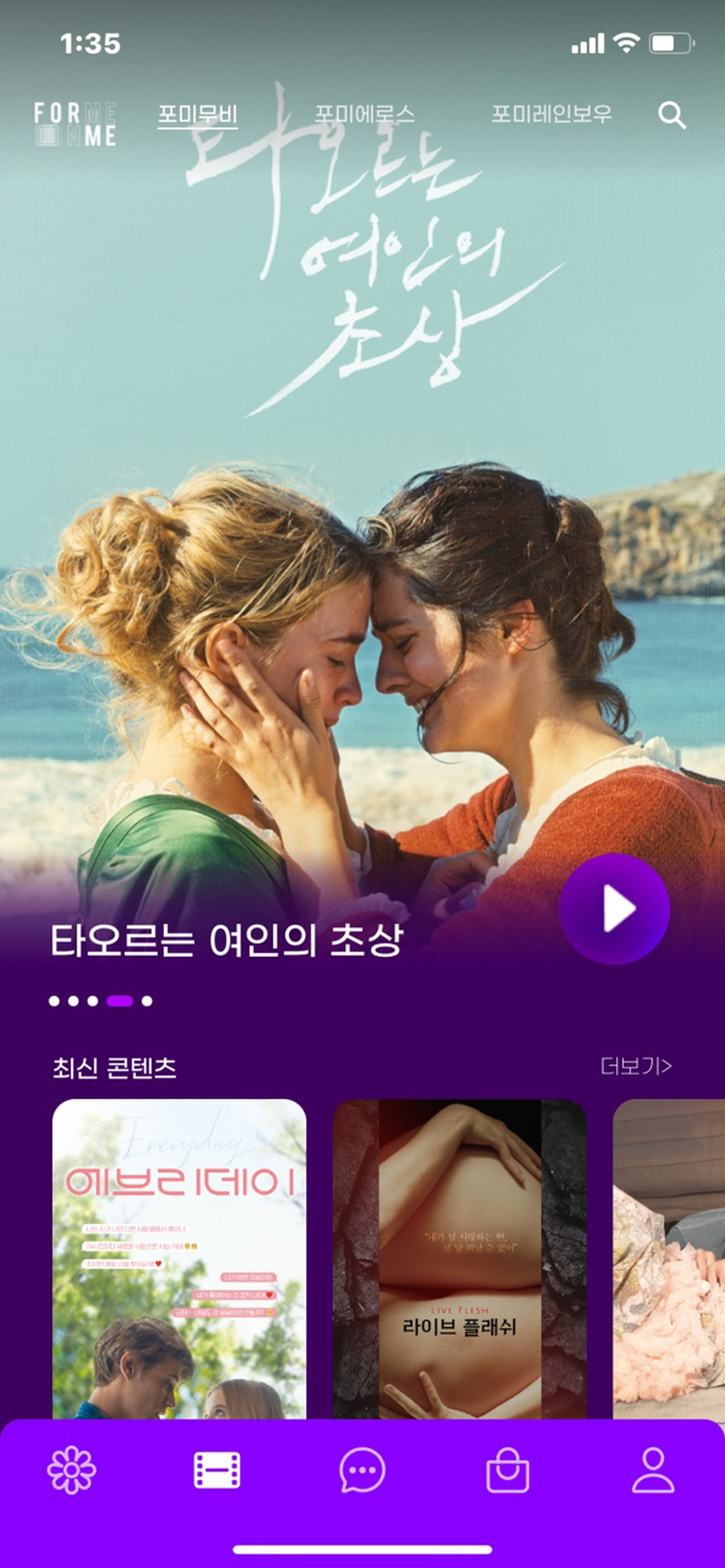Open the flower tab in bottom bar
Image resolution: width=725 pixels, height=1568 pixels.
72,1470
